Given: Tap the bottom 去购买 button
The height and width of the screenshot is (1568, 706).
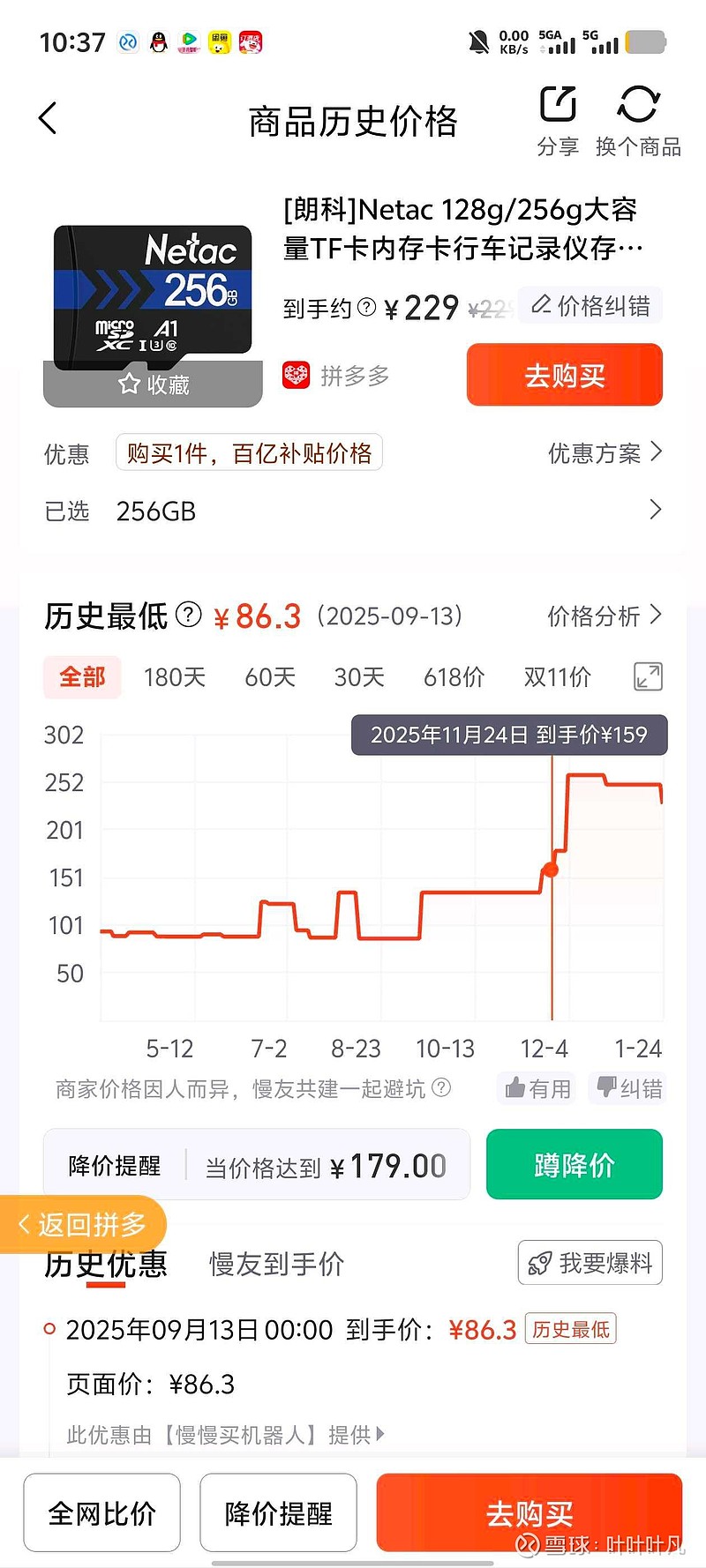Looking at the screenshot, I should pos(529,1512).
